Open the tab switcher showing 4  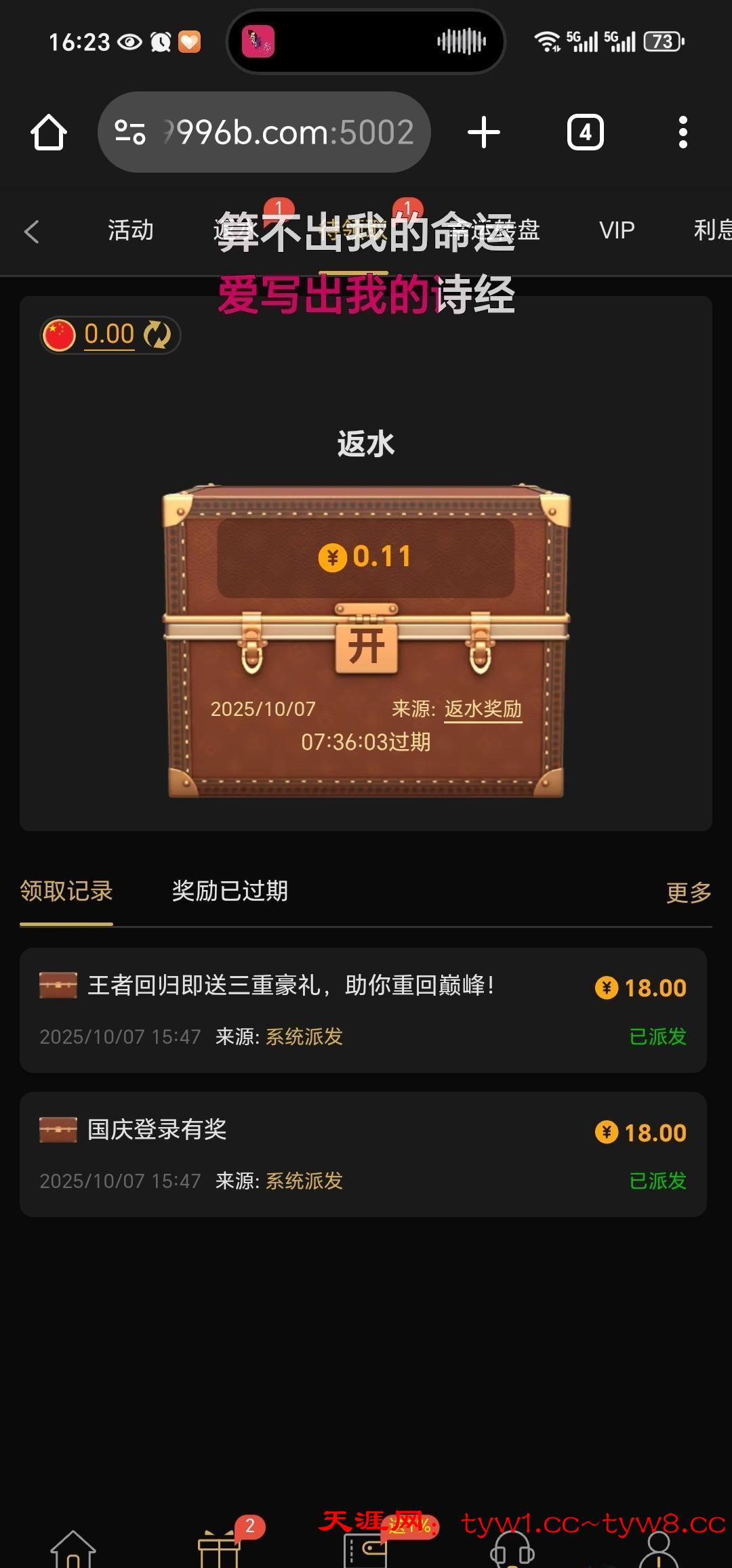coord(585,132)
